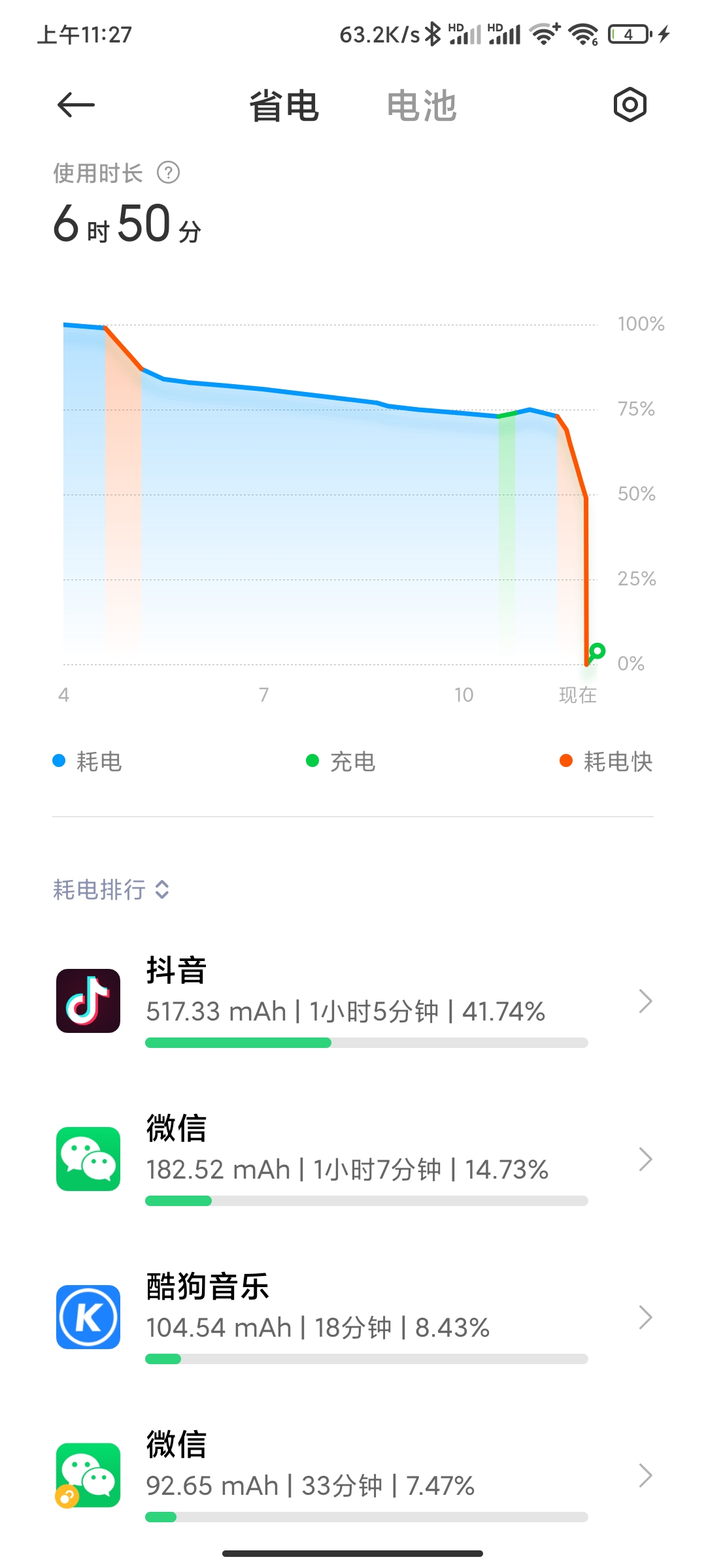Open the 微信 row showing 182.52 mAh
Viewport: 706px width, 1568px height.
(353, 1160)
